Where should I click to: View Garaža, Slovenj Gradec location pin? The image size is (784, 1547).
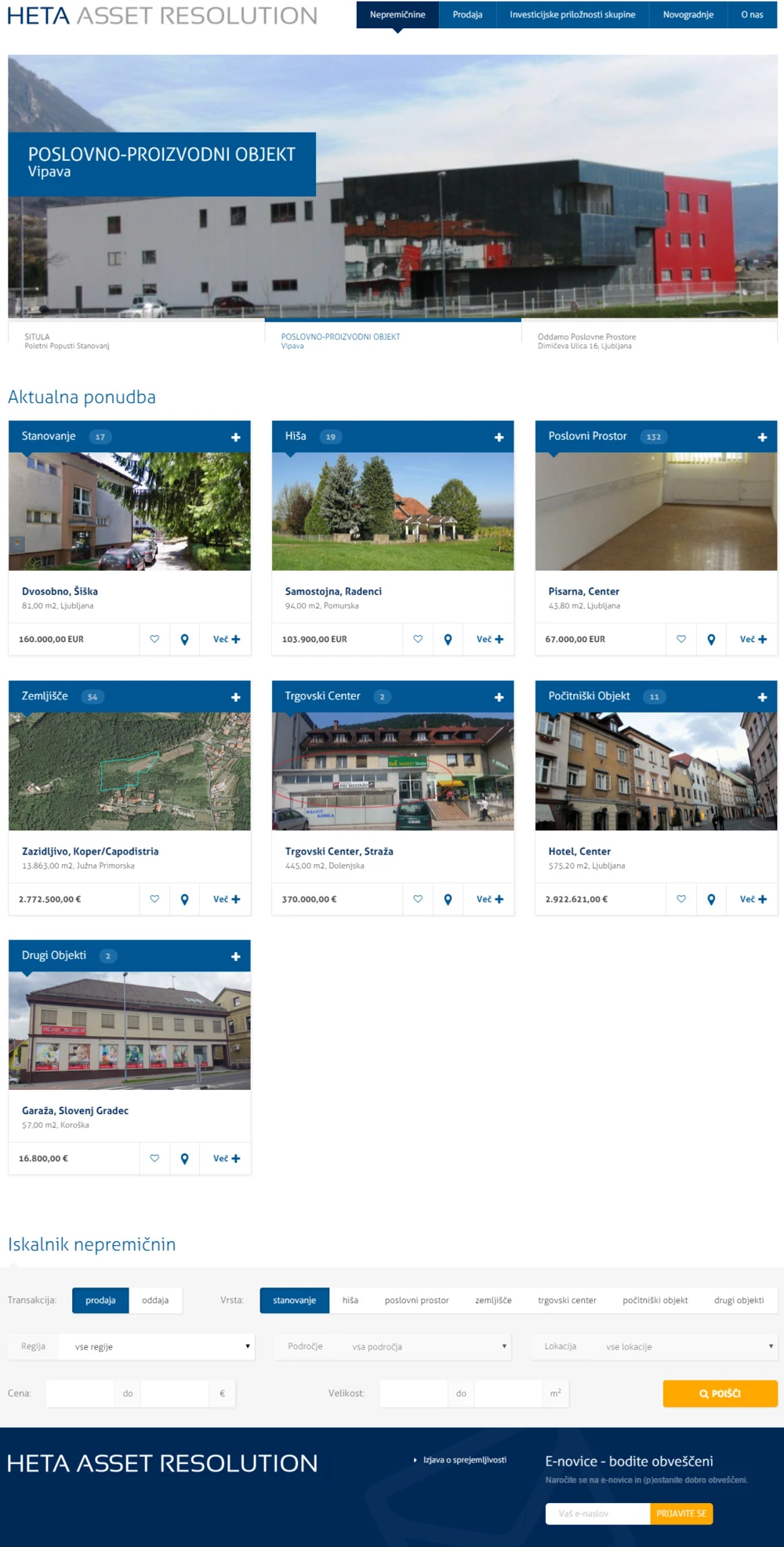[x=184, y=1159]
